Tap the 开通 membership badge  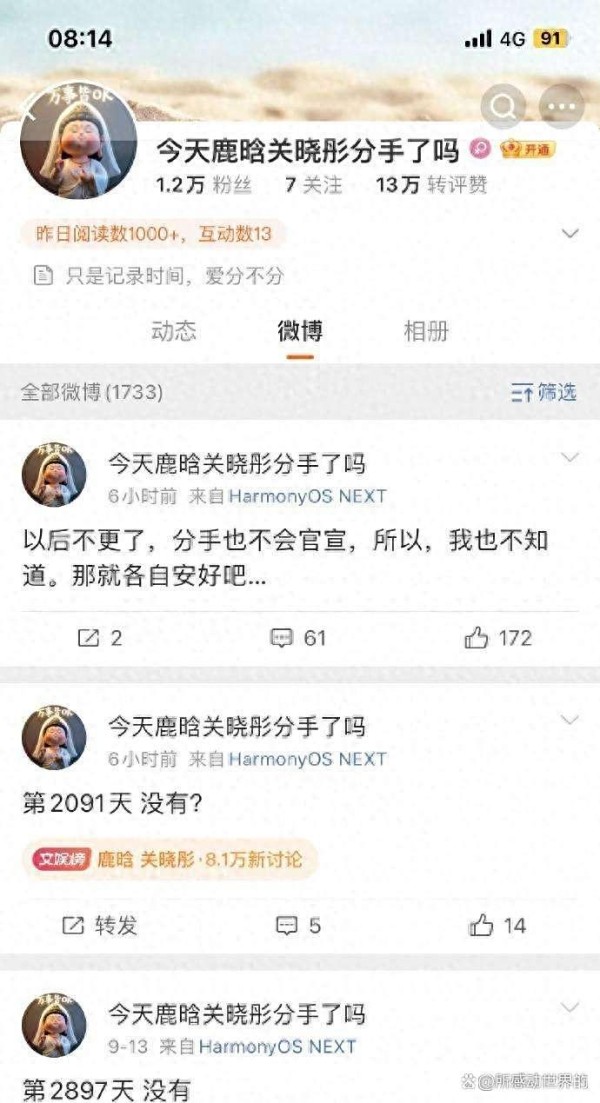pyautogui.click(x=528, y=150)
